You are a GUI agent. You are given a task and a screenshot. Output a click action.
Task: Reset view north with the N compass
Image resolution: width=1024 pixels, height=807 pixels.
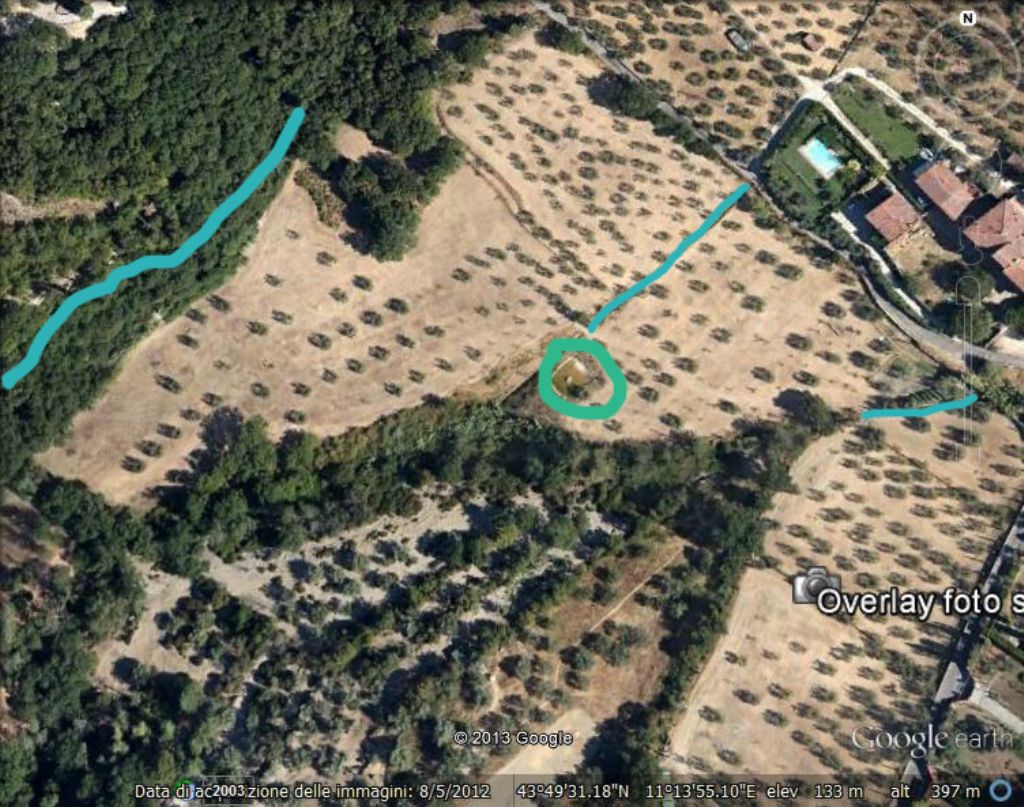pos(967,18)
